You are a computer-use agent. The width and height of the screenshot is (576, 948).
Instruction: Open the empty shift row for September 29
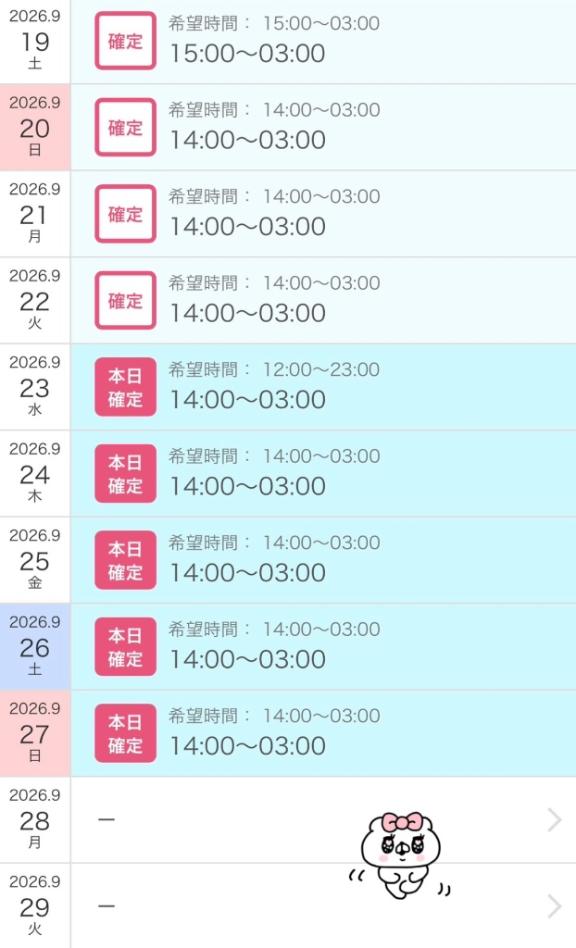click(288, 906)
